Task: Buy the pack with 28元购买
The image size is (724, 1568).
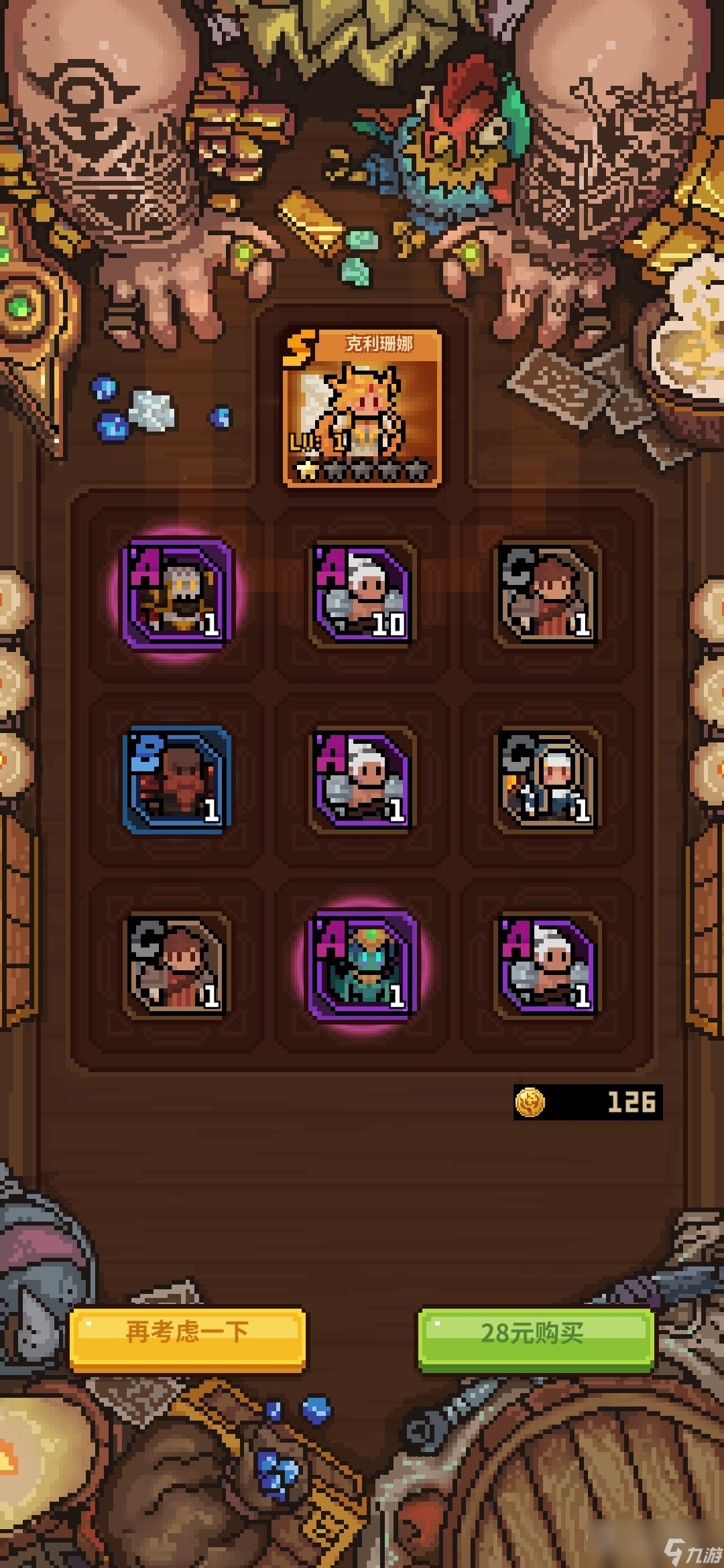Action: [534, 1333]
